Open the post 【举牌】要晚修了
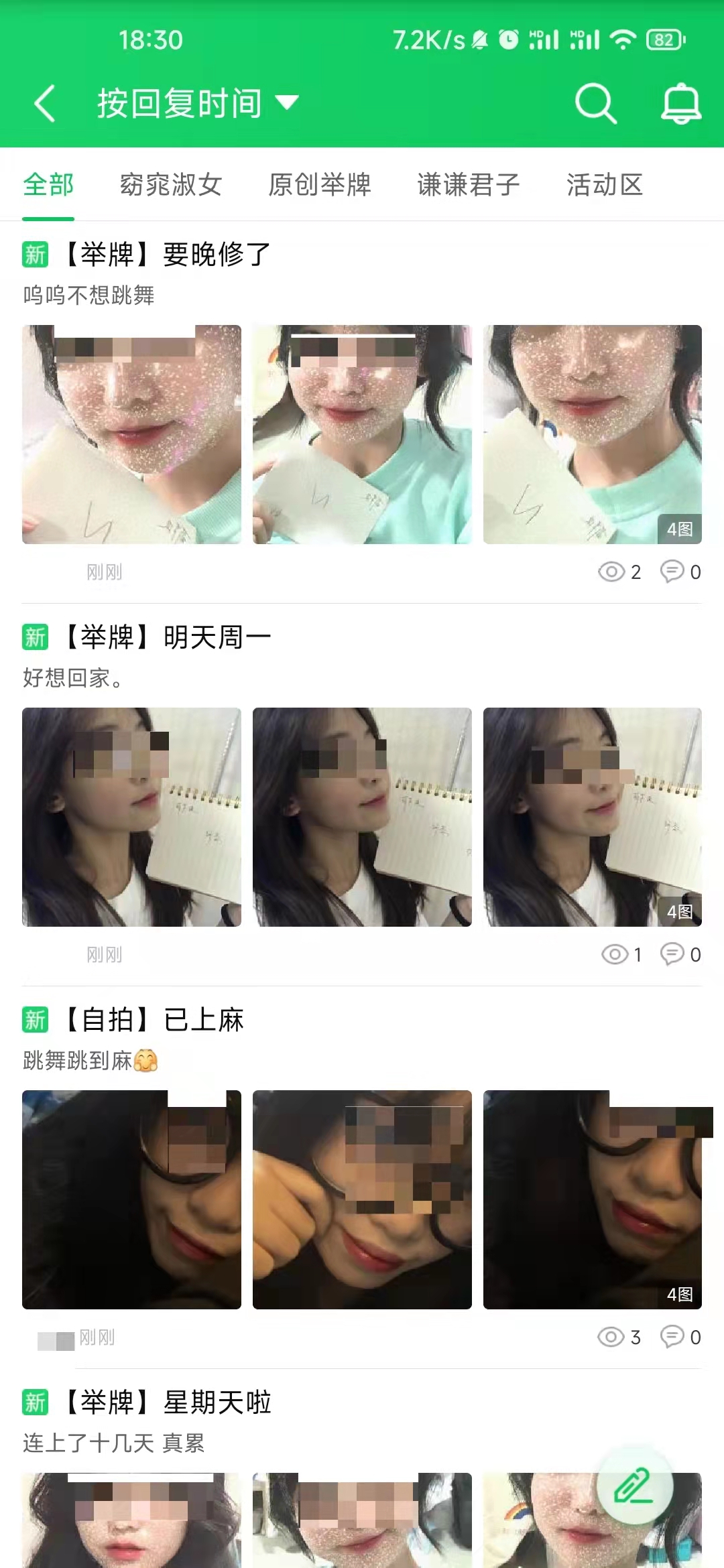 (168, 255)
